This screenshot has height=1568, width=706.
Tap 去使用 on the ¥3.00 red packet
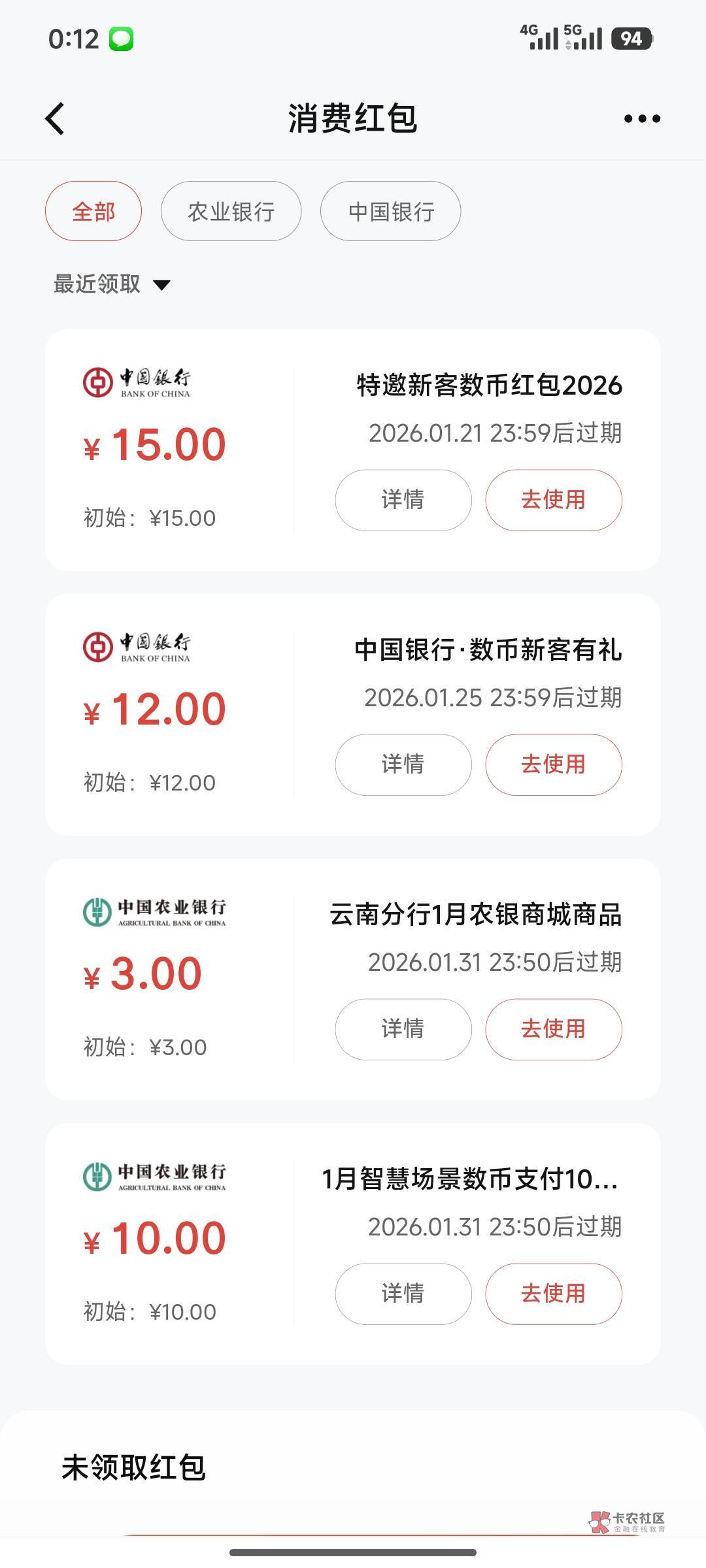(553, 1029)
